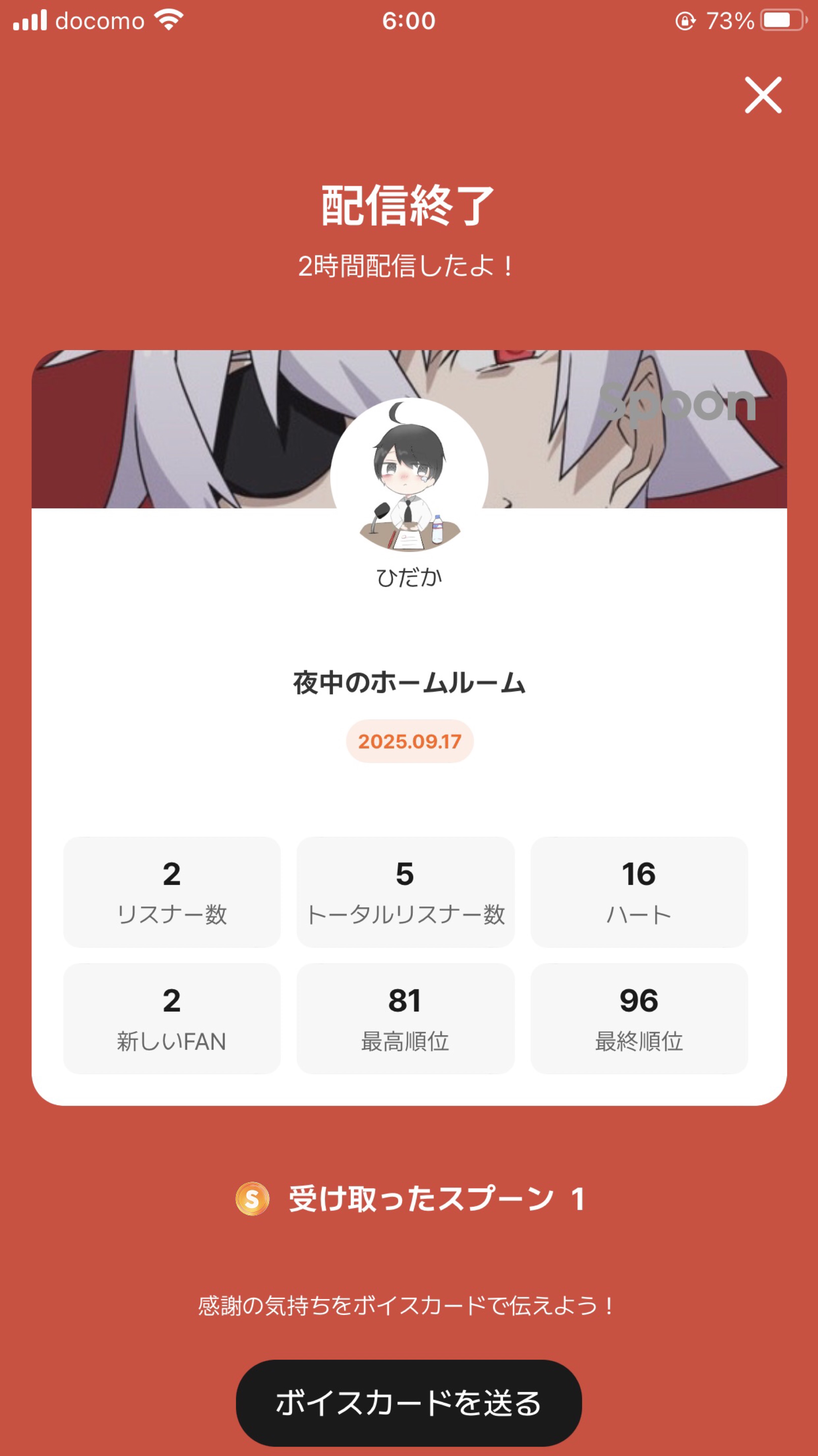The image size is (818, 1456).
Task: Select the 夜中のホームルーム broadcast title
Action: (x=408, y=683)
